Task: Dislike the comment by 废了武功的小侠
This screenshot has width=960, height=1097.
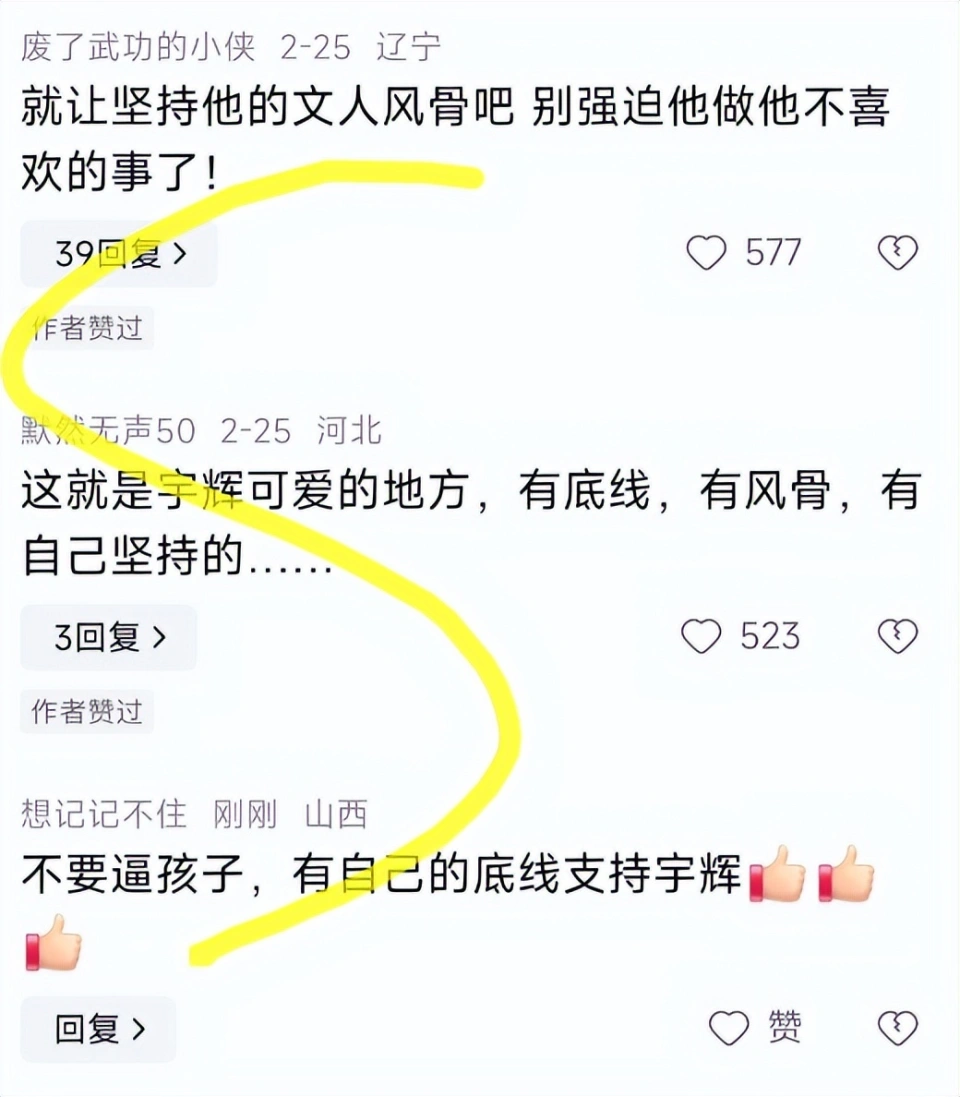Action: pos(897,253)
